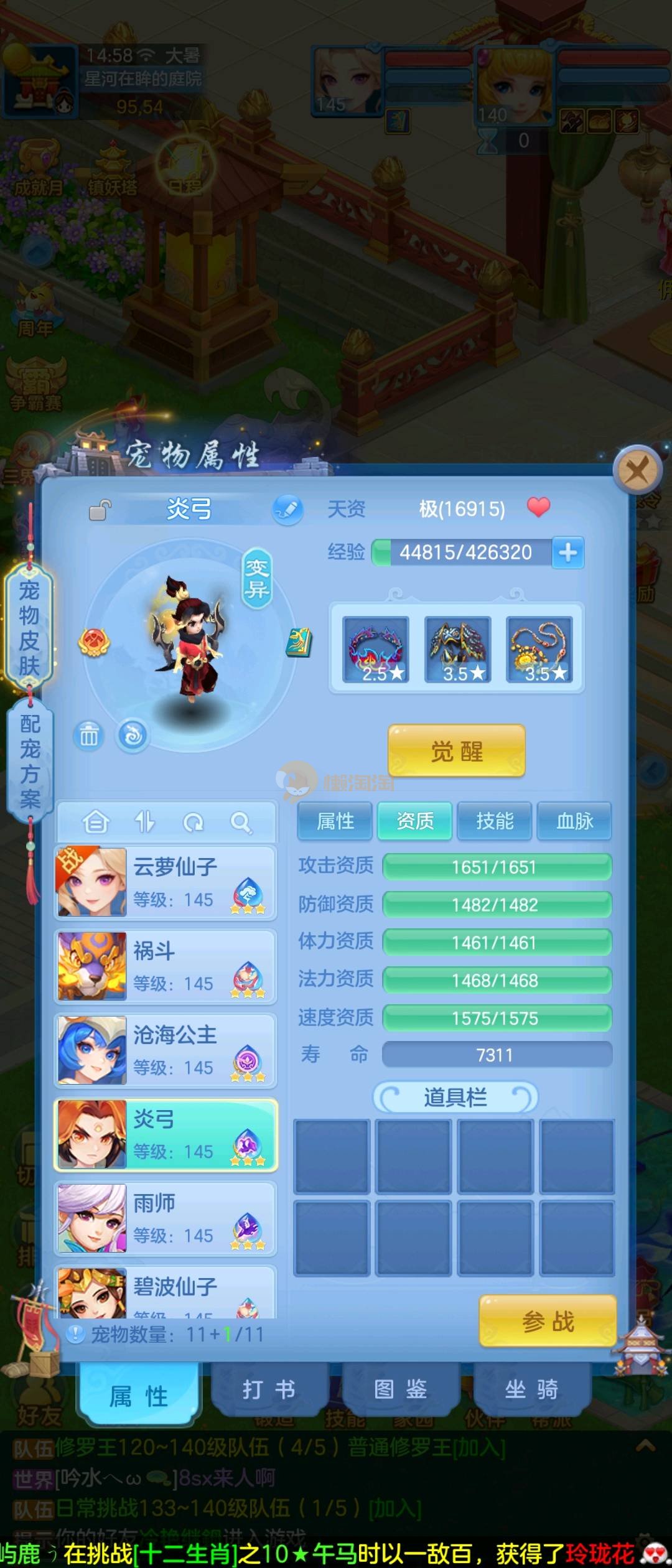Open the 图鉴 bottom tab

tap(400, 1389)
